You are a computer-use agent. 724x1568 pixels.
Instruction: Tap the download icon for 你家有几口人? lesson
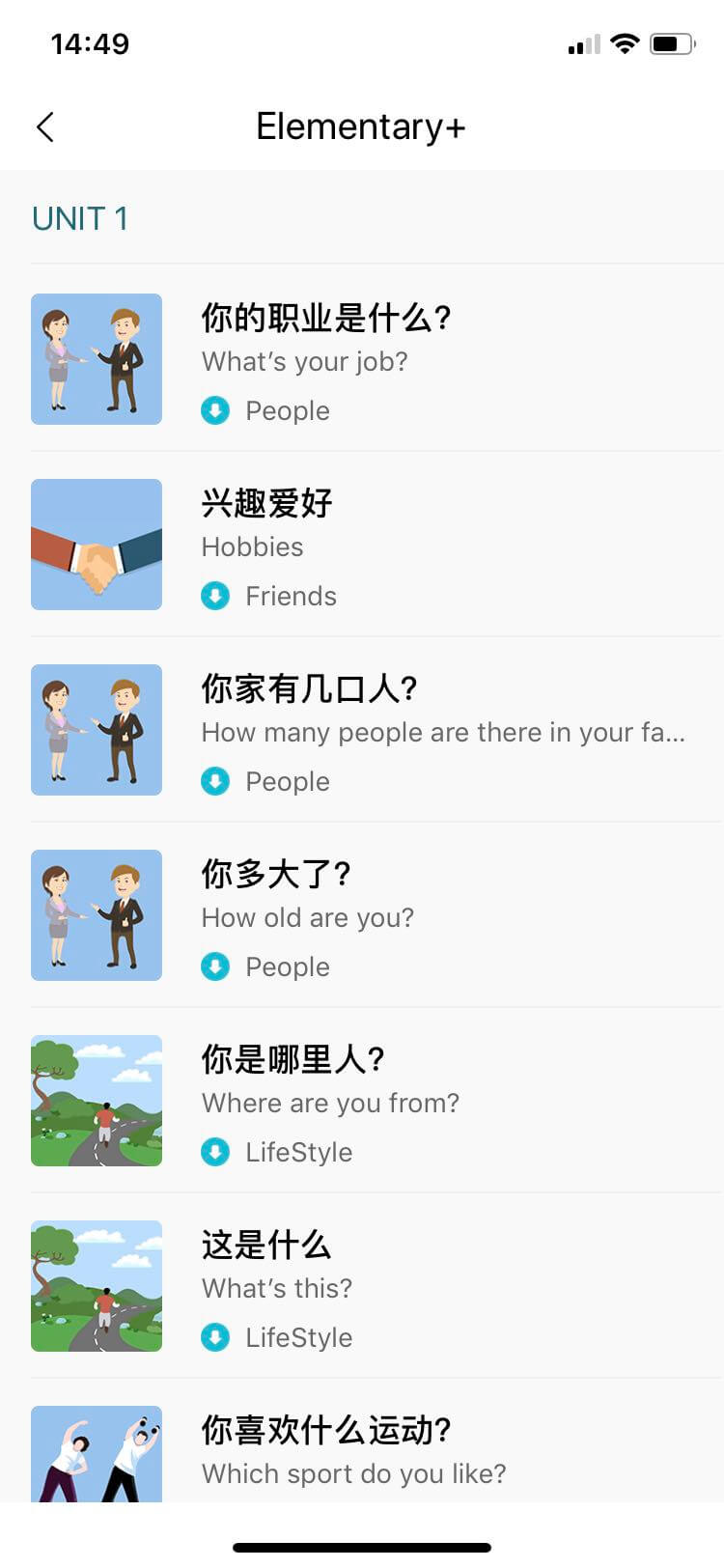coord(215,781)
